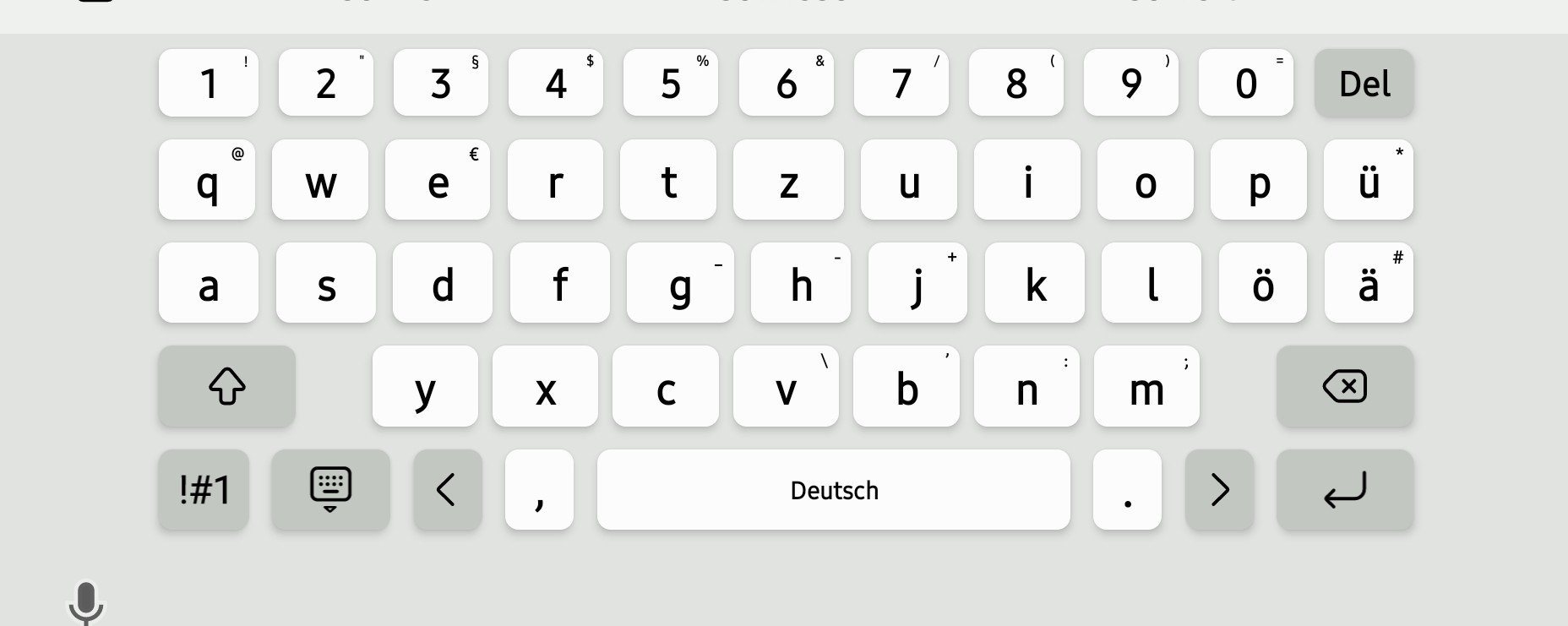Move cursor right with the right arrow key
The height and width of the screenshot is (626, 1568).
click(1219, 490)
